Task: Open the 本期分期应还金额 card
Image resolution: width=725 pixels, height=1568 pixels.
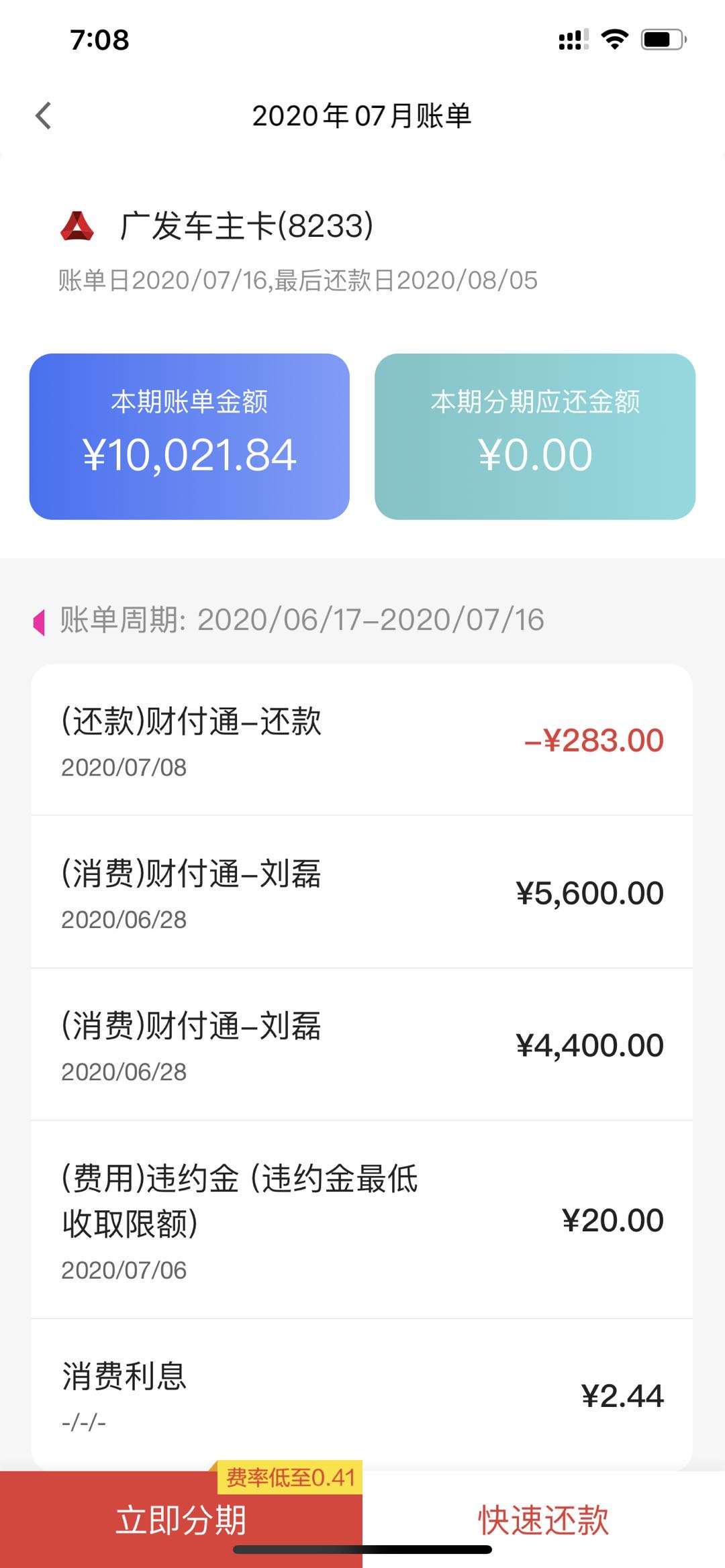Action: point(535,436)
